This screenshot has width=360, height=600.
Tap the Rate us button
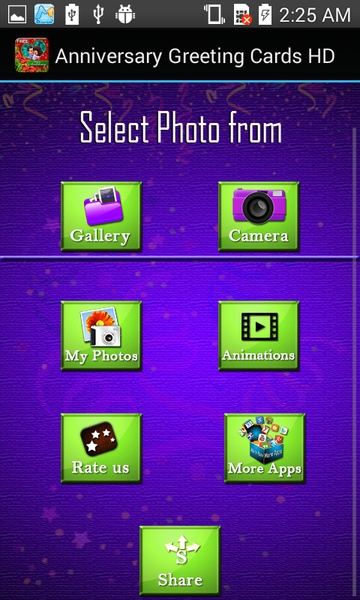[101, 448]
